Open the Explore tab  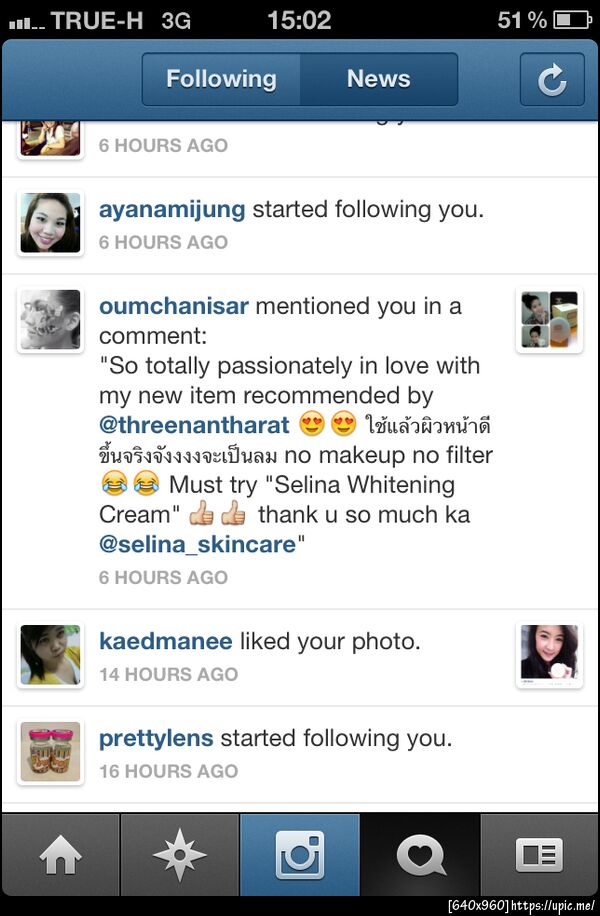(180, 856)
